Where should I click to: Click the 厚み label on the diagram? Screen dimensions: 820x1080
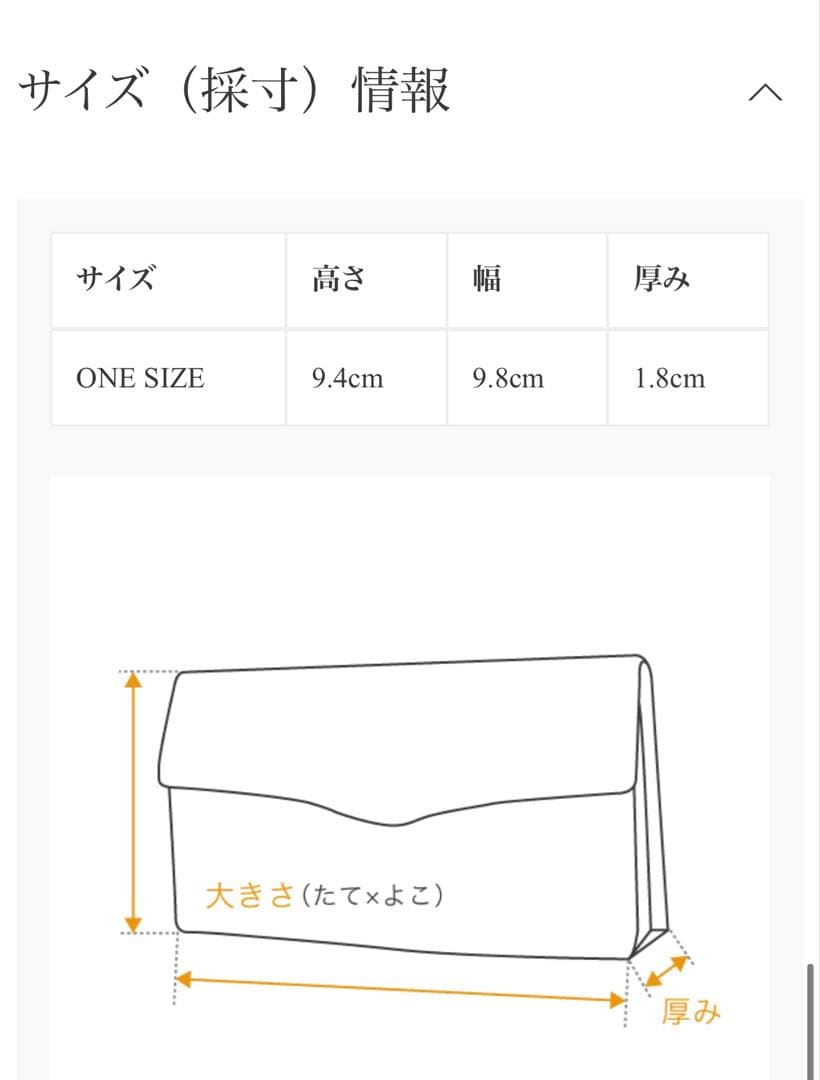click(x=693, y=1010)
